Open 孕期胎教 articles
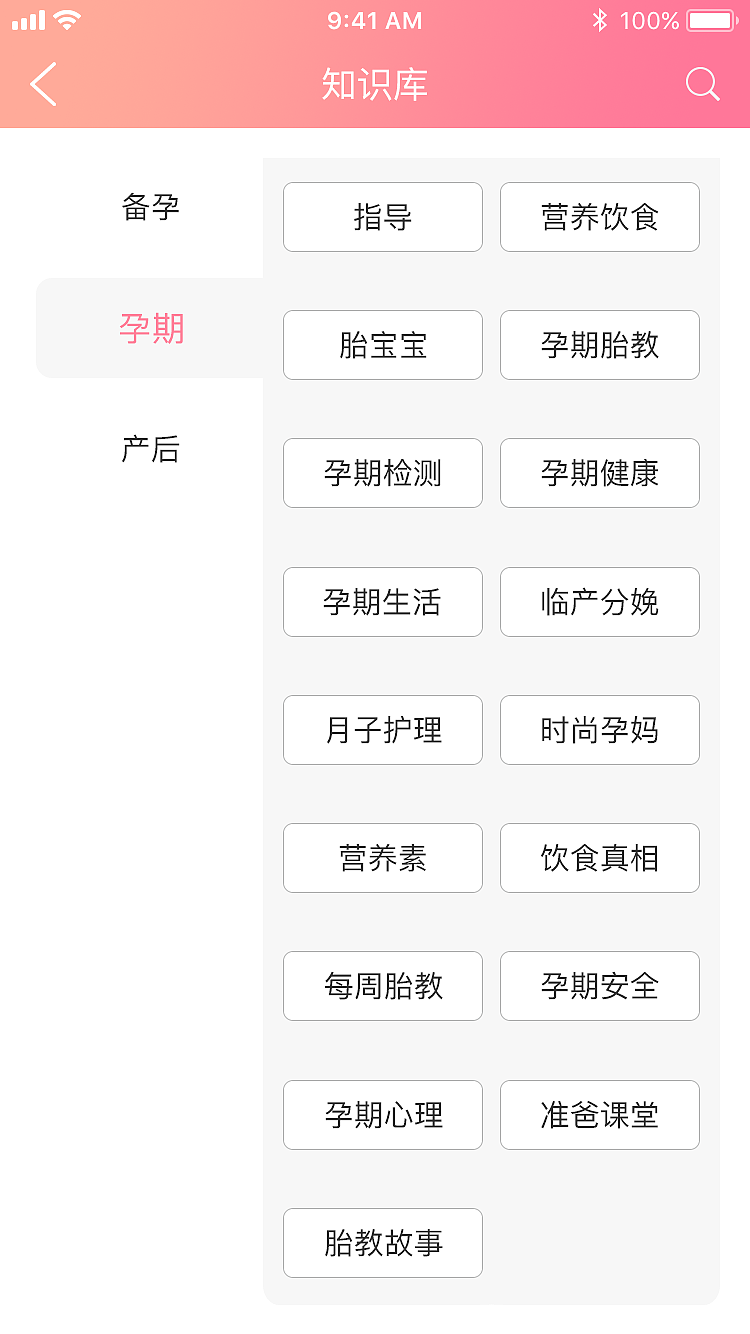Screen dimensions: 750x1334 (x=600, y=345)
